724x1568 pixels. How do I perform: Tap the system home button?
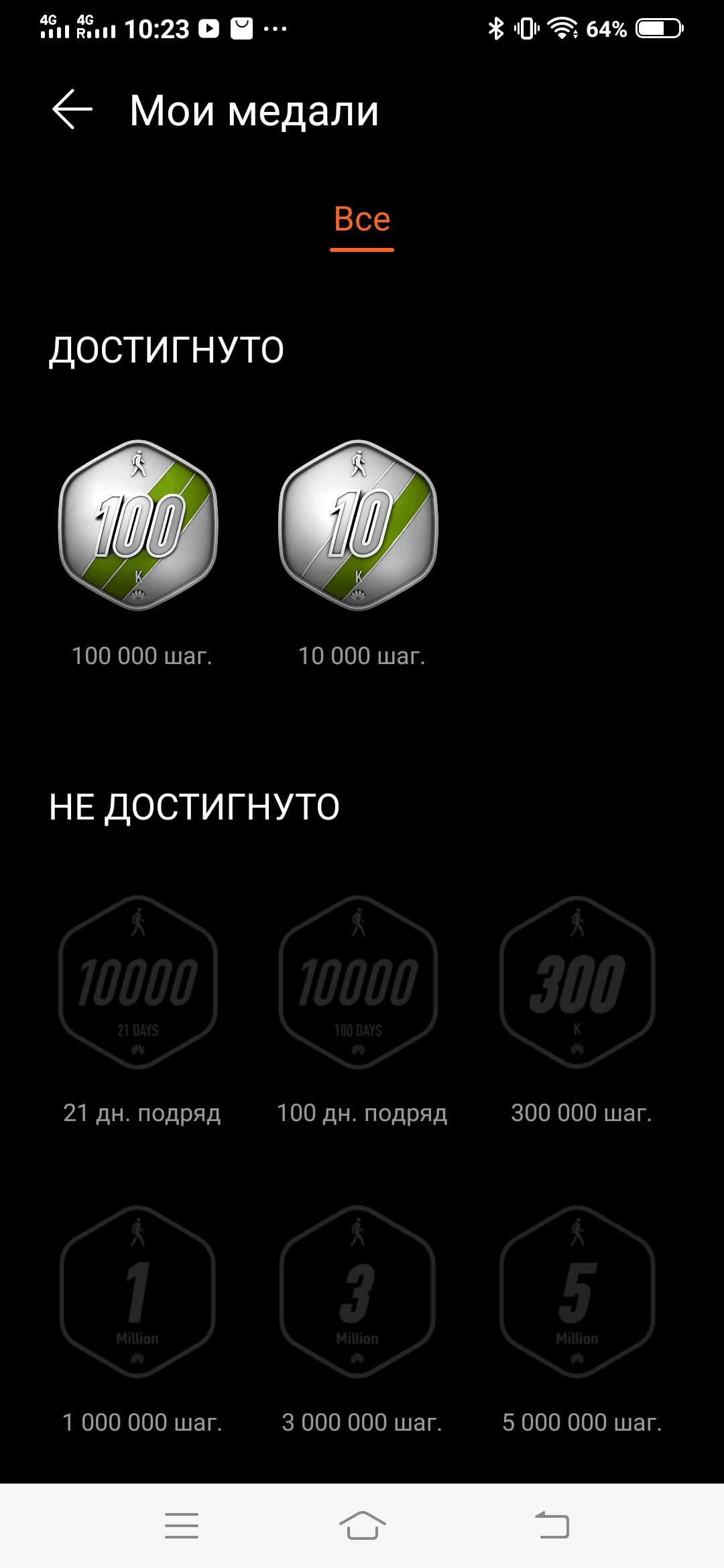(x=362, y=1526)
